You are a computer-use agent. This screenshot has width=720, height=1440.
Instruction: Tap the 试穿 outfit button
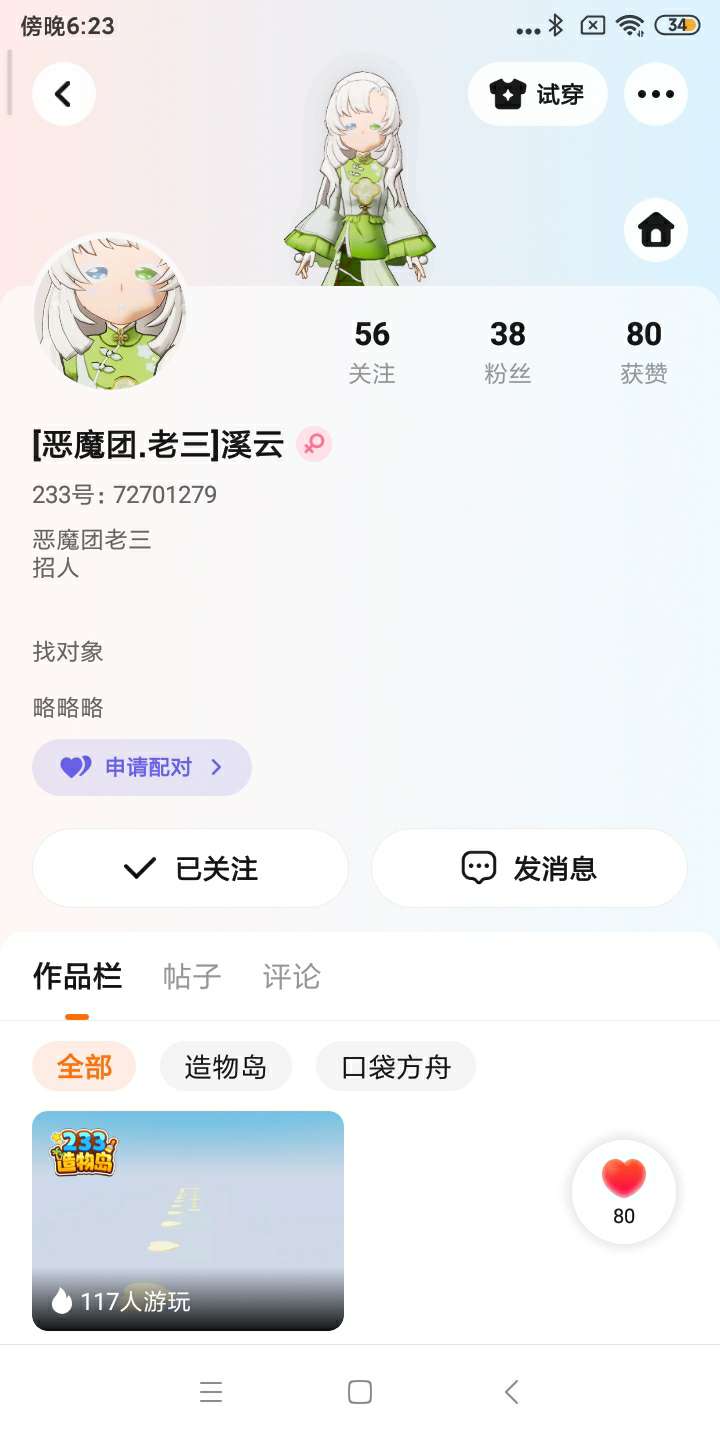pos(537,94)
